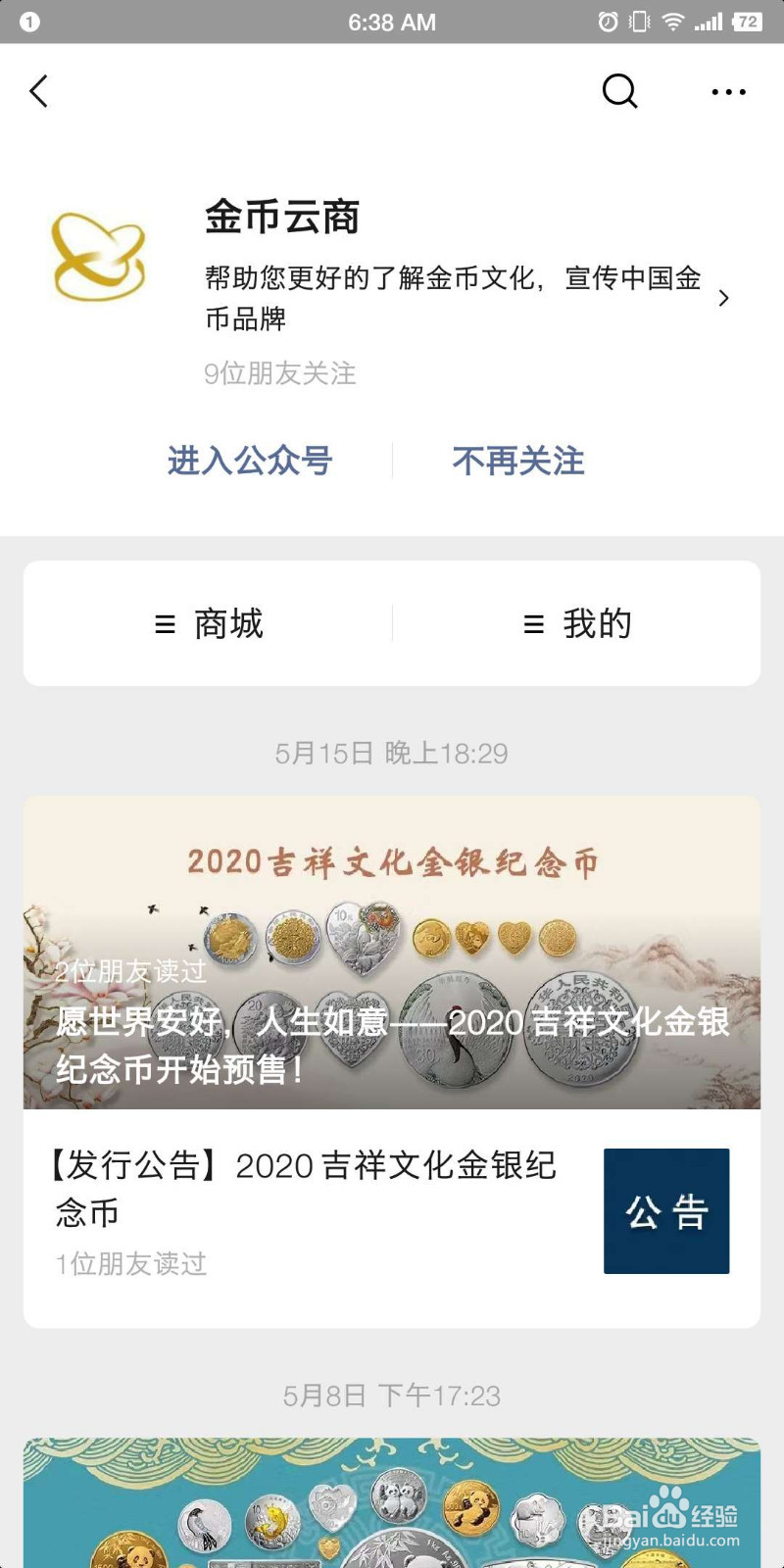Open the 2020吉祥文化金银纪念币 article banner
The image size is (784, 1568).
[392, 951]
